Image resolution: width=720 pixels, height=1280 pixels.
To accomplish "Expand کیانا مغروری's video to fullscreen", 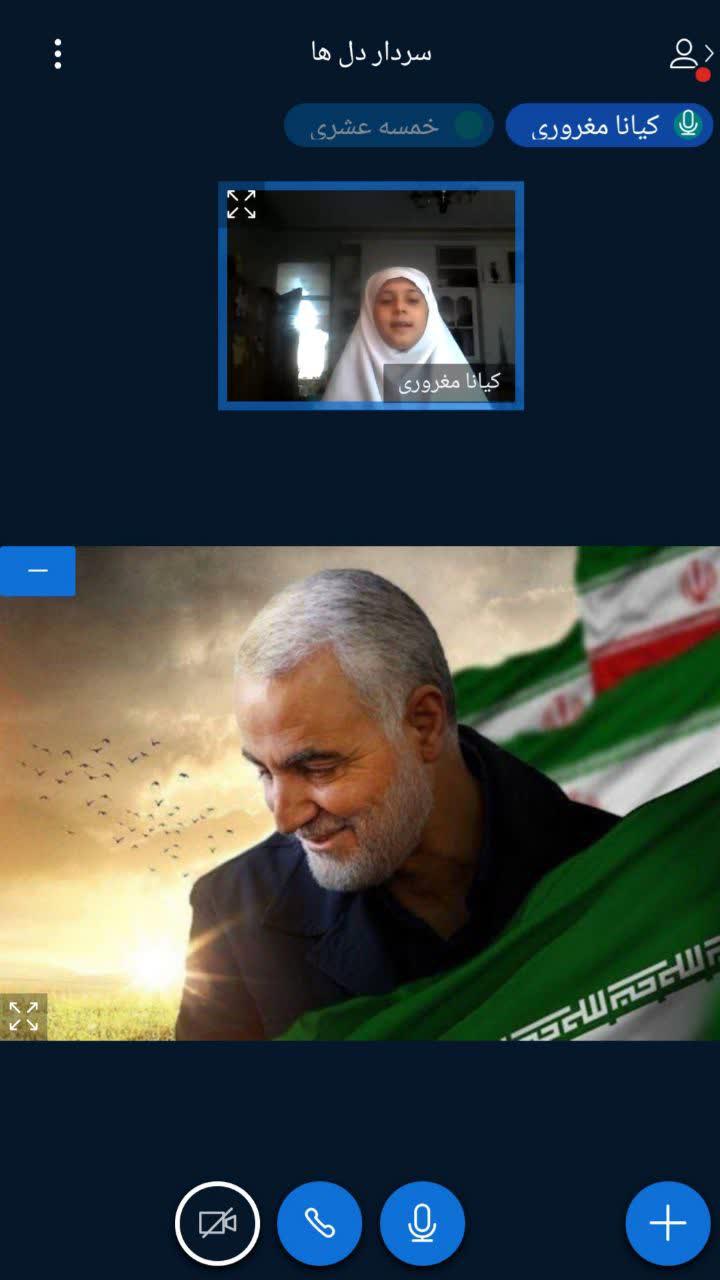I will tap(242, 204).
